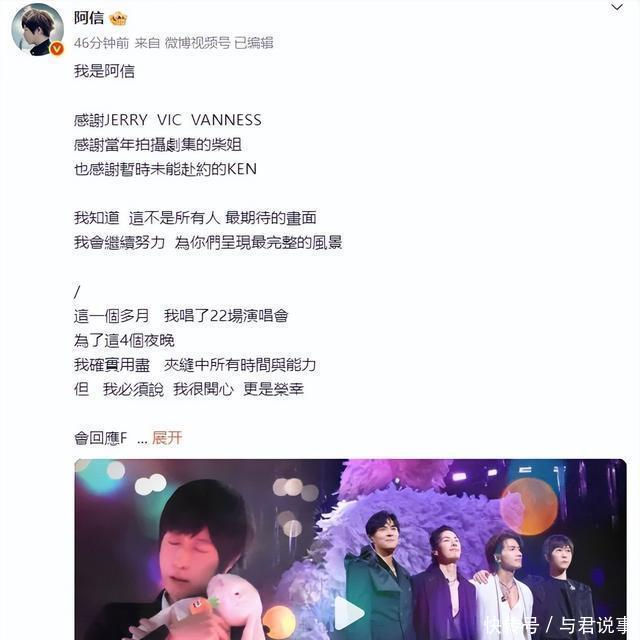
Task: Open the 阿信 username link
Action: (88, 19)
